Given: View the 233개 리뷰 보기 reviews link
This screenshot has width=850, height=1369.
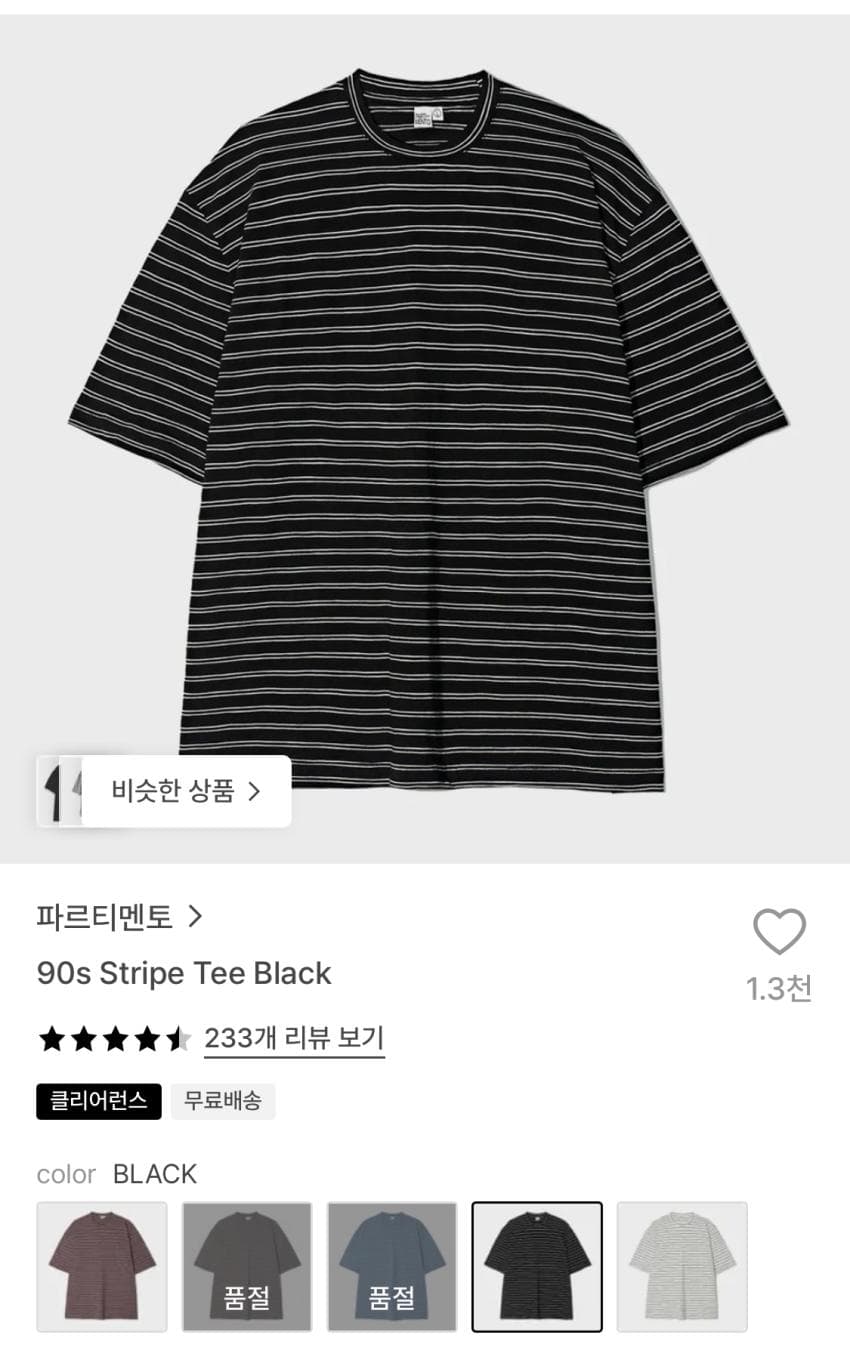Looking at the screenshot, I should 294,1038.
